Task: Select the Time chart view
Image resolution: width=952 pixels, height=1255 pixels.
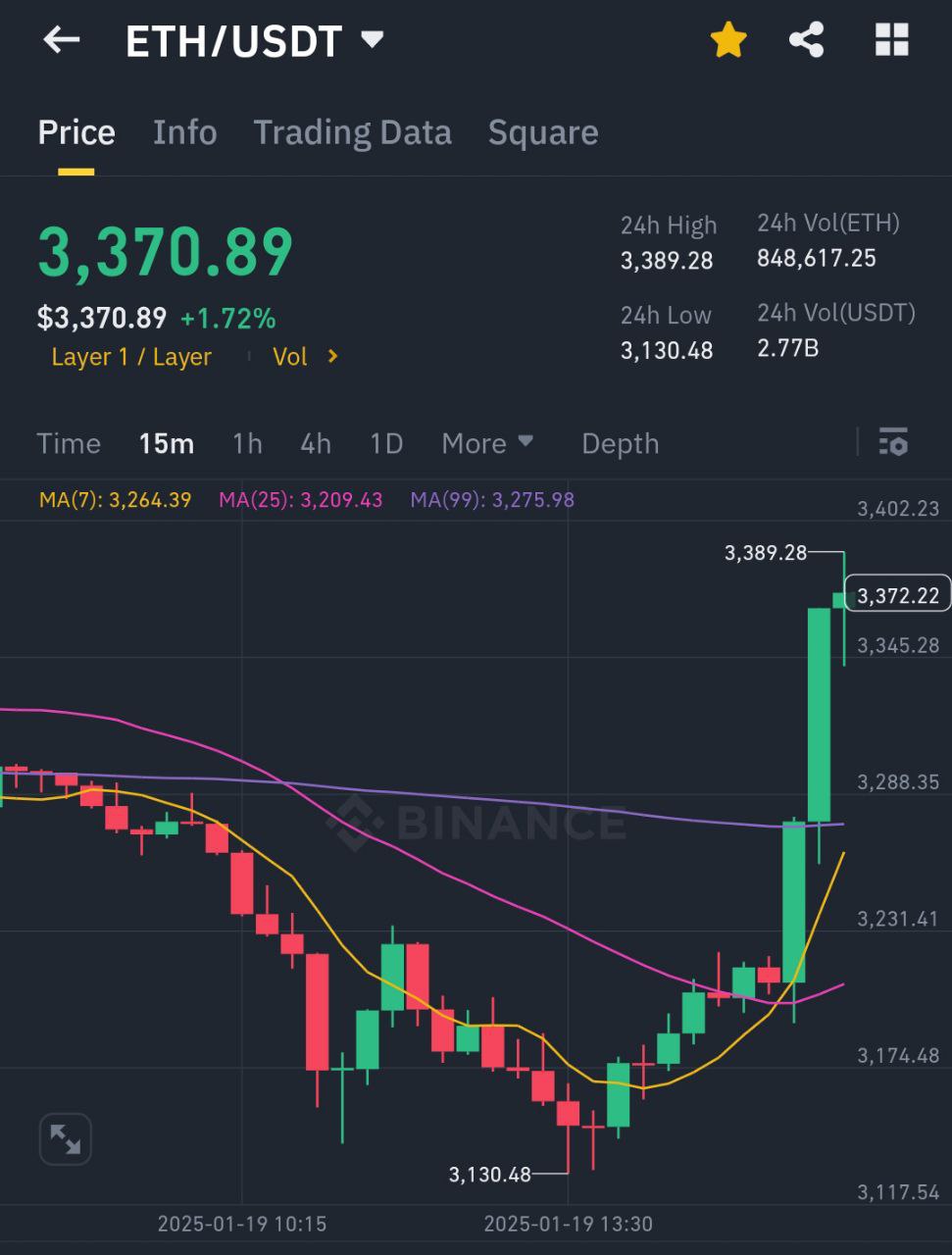Action: (69, 444)
